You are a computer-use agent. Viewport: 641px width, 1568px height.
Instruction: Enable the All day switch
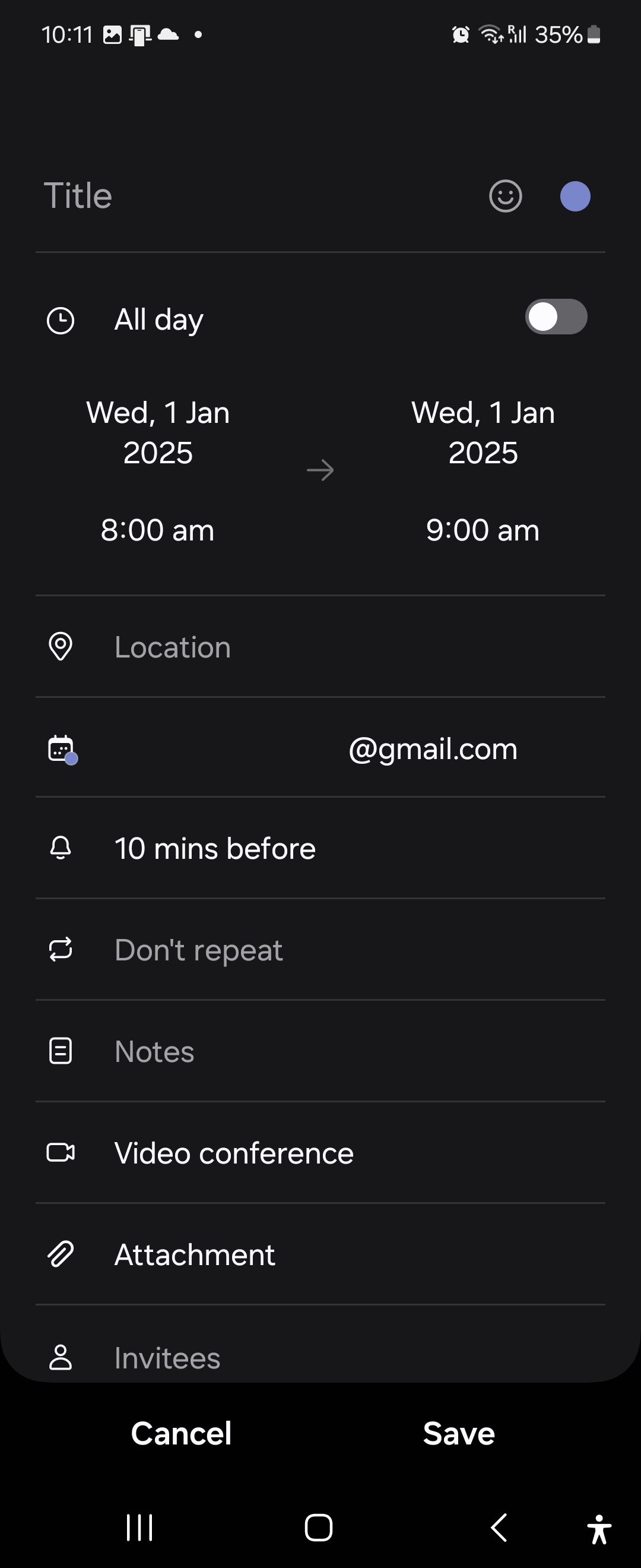[x=556, y=317]
